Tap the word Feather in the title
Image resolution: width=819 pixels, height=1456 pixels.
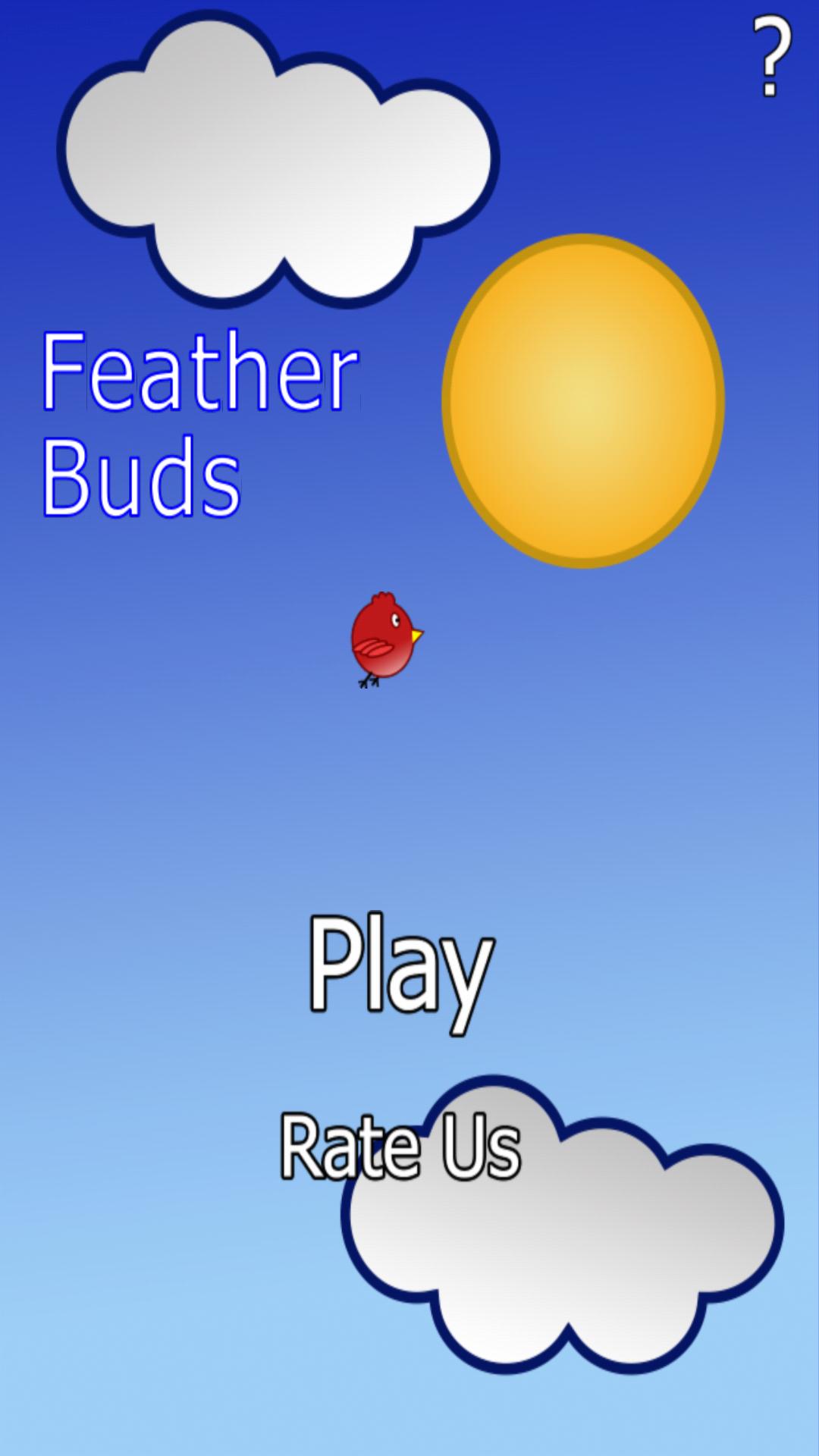[201, 372]
